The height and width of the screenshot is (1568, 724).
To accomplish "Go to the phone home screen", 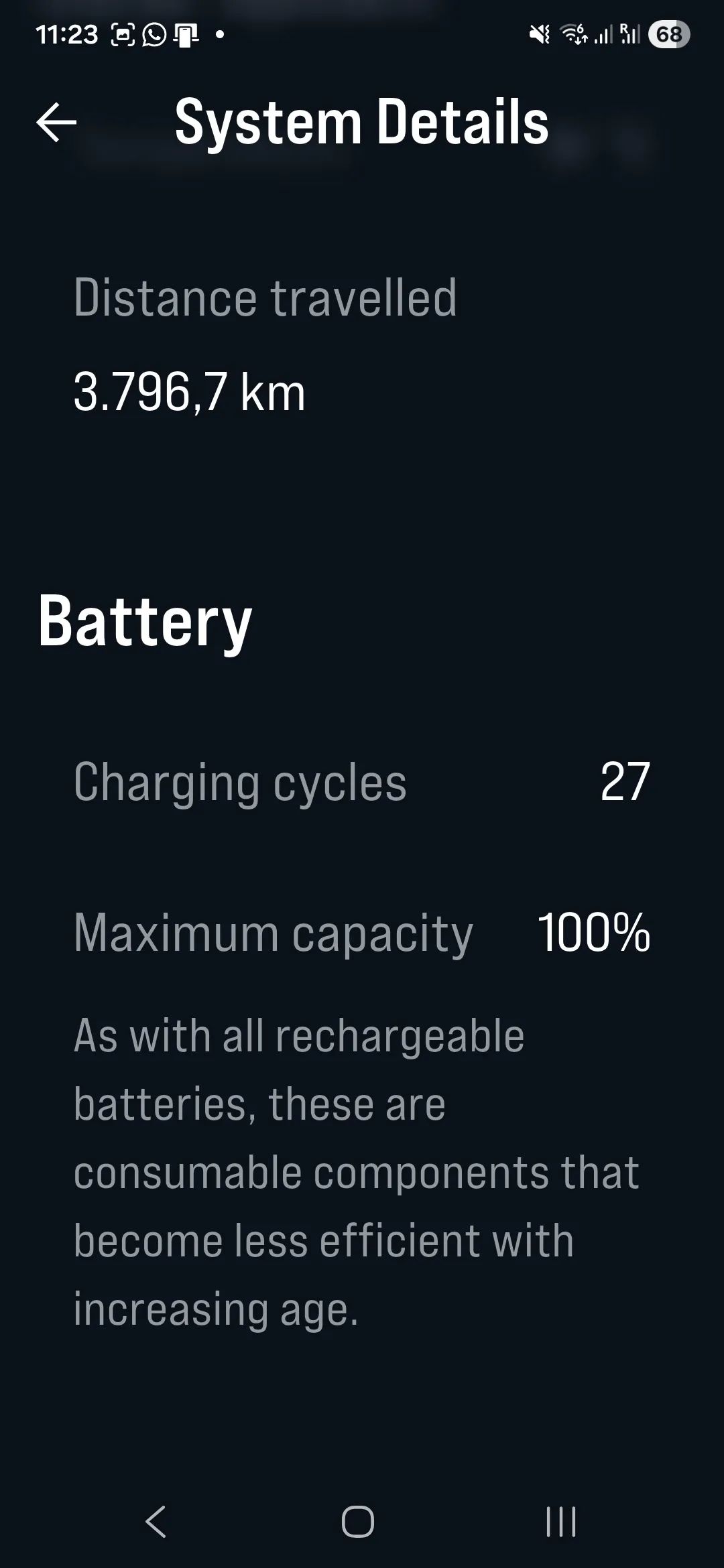I will click(x=358, y=1521).
